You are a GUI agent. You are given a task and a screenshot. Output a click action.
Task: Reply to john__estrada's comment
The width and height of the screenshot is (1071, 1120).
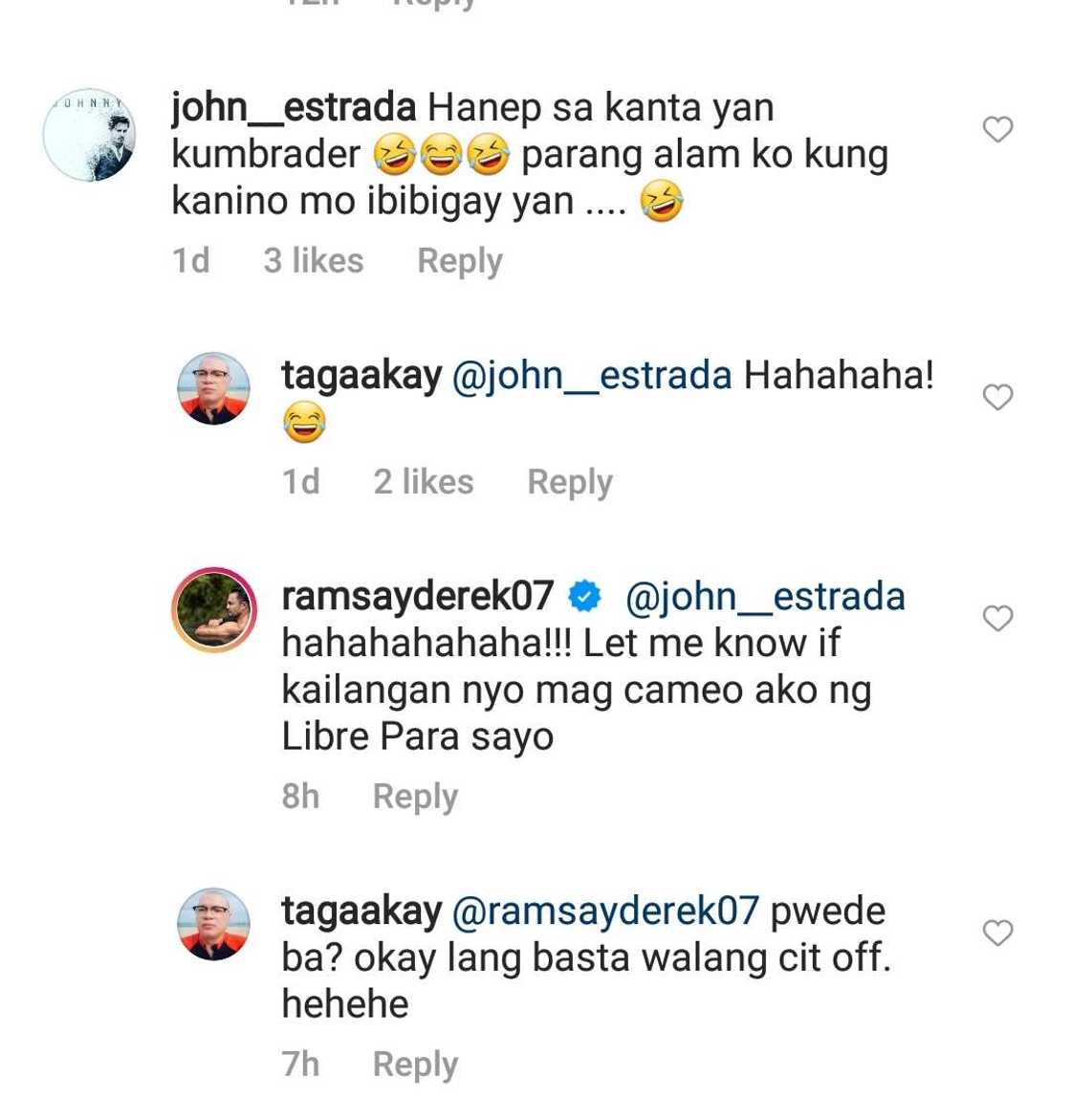pos(459,261)
